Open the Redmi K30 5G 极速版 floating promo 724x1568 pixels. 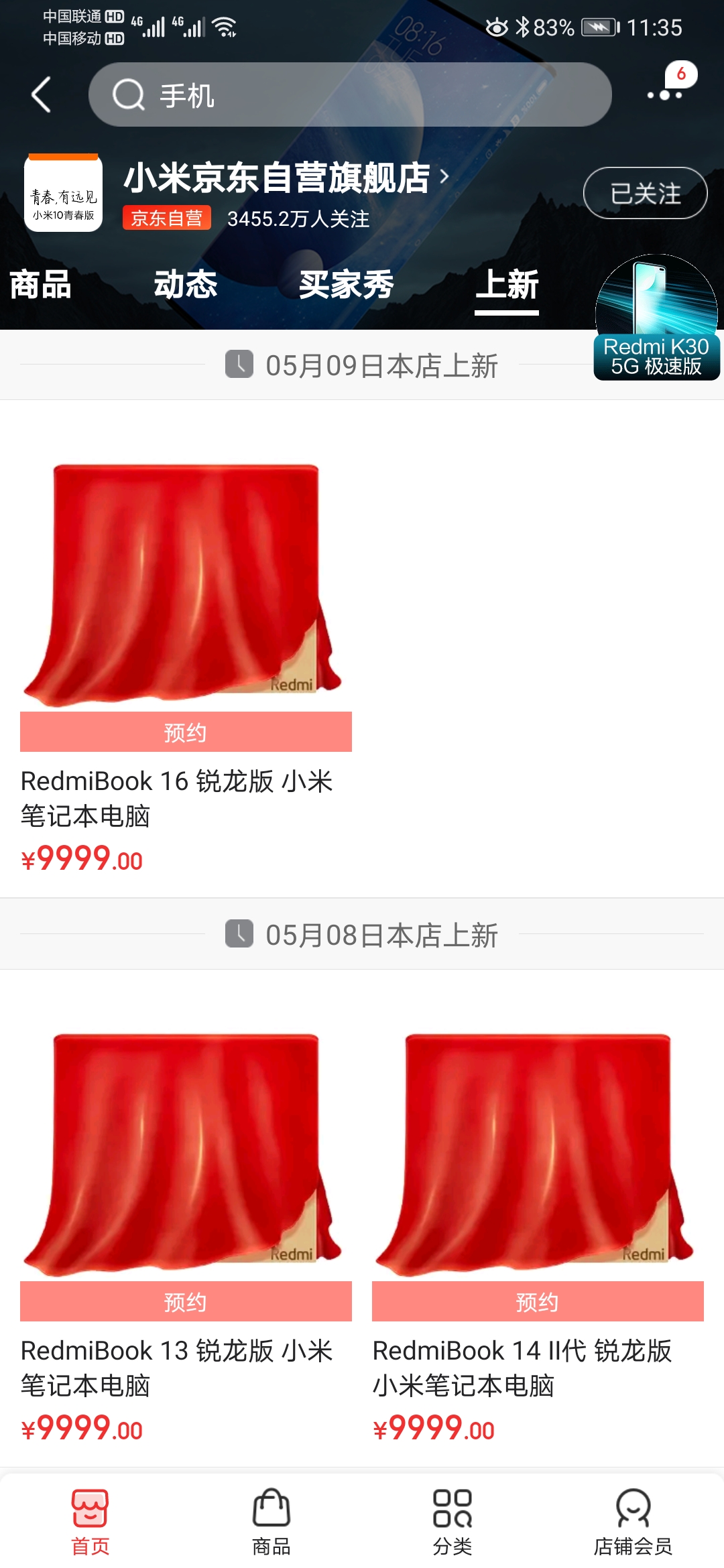point(656,318)
